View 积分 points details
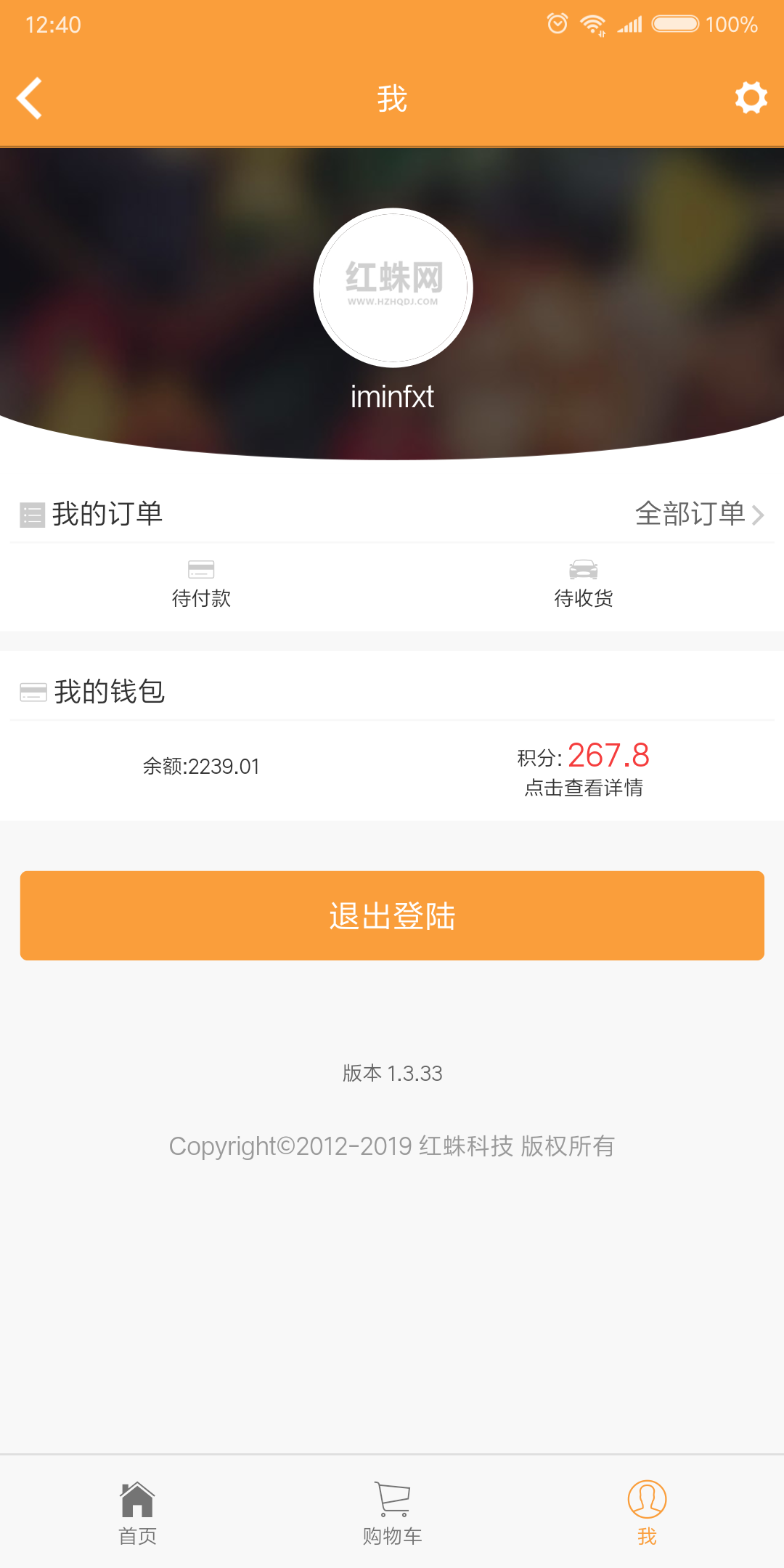 pos(584,768)
